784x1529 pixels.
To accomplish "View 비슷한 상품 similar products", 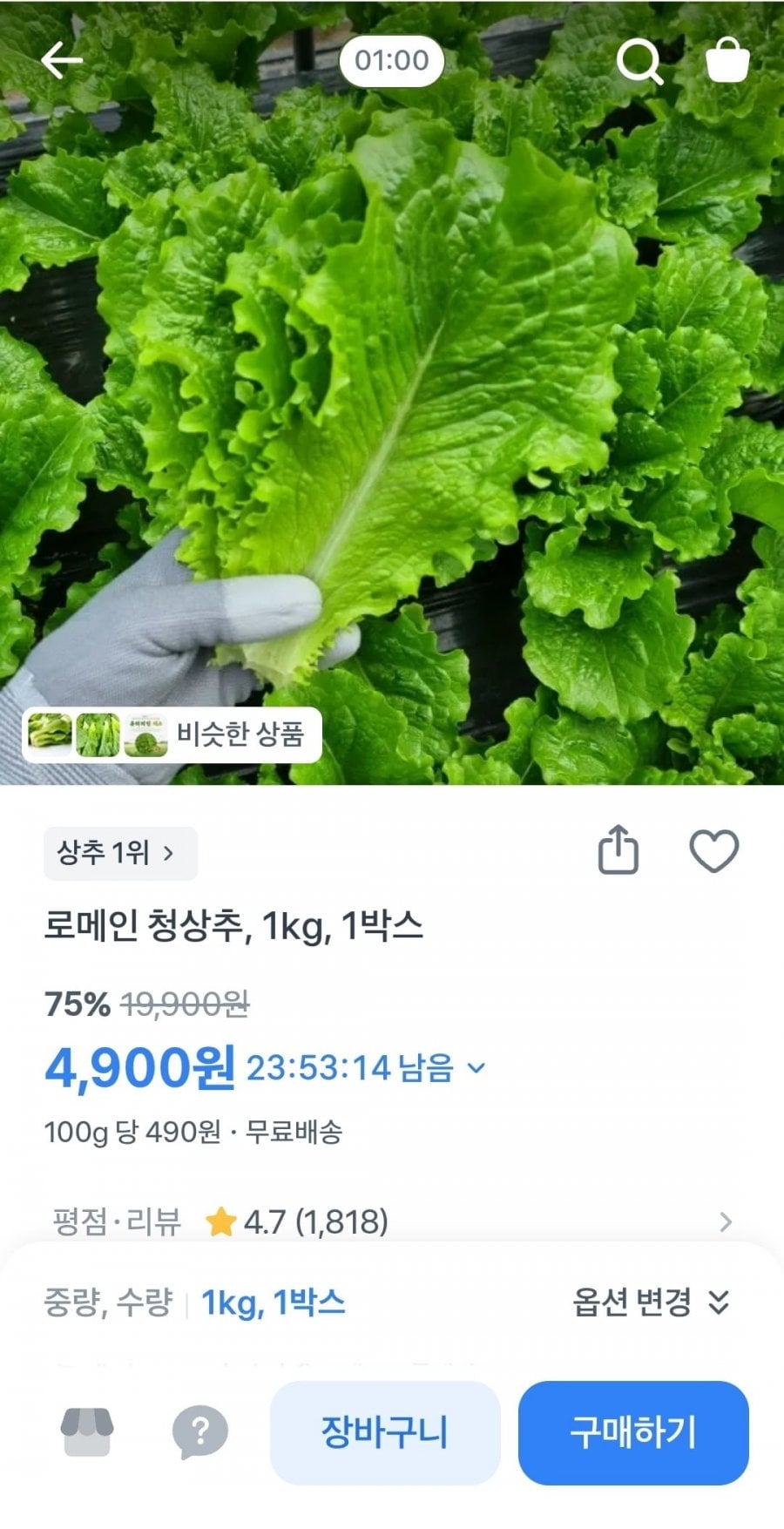I will [172, 734].
